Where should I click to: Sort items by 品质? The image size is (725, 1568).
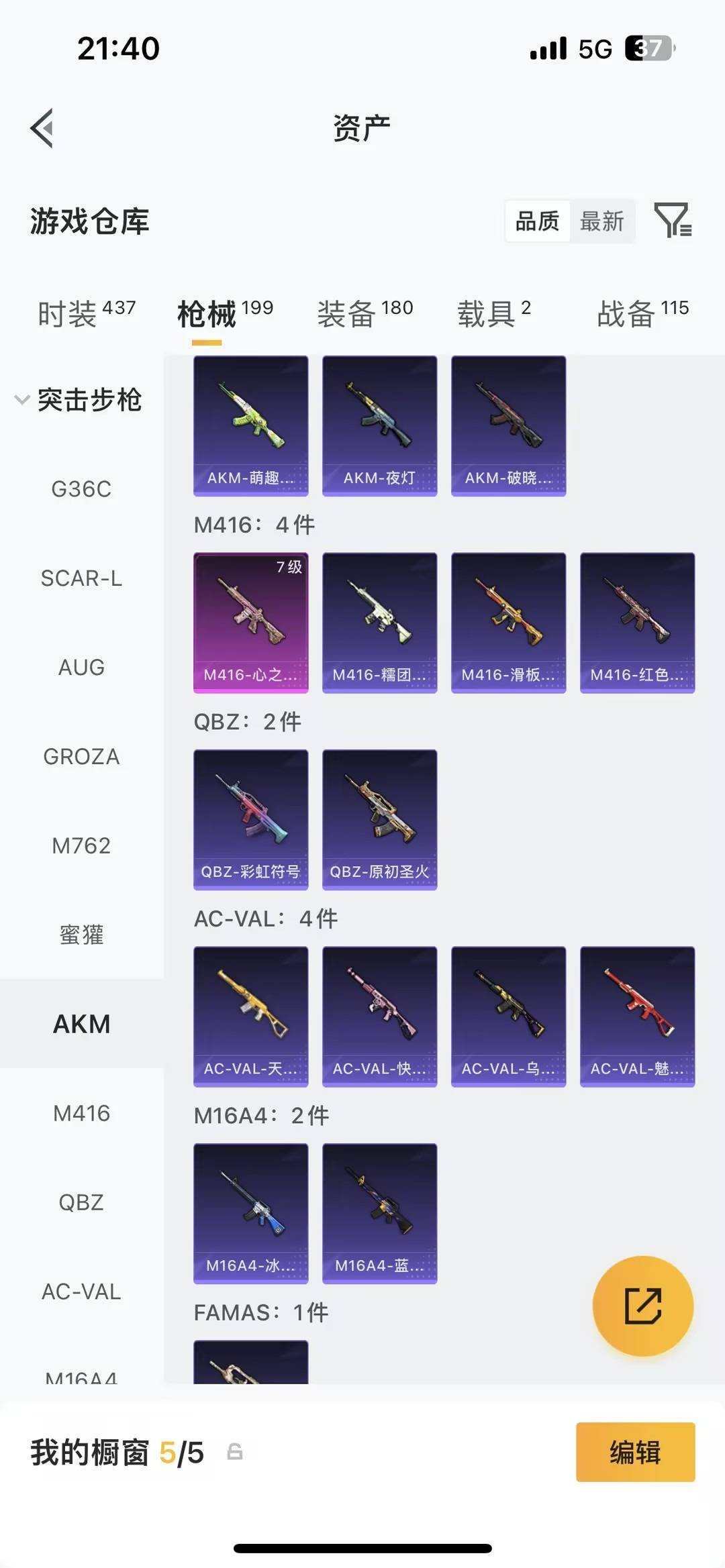(x=537, y=221)
